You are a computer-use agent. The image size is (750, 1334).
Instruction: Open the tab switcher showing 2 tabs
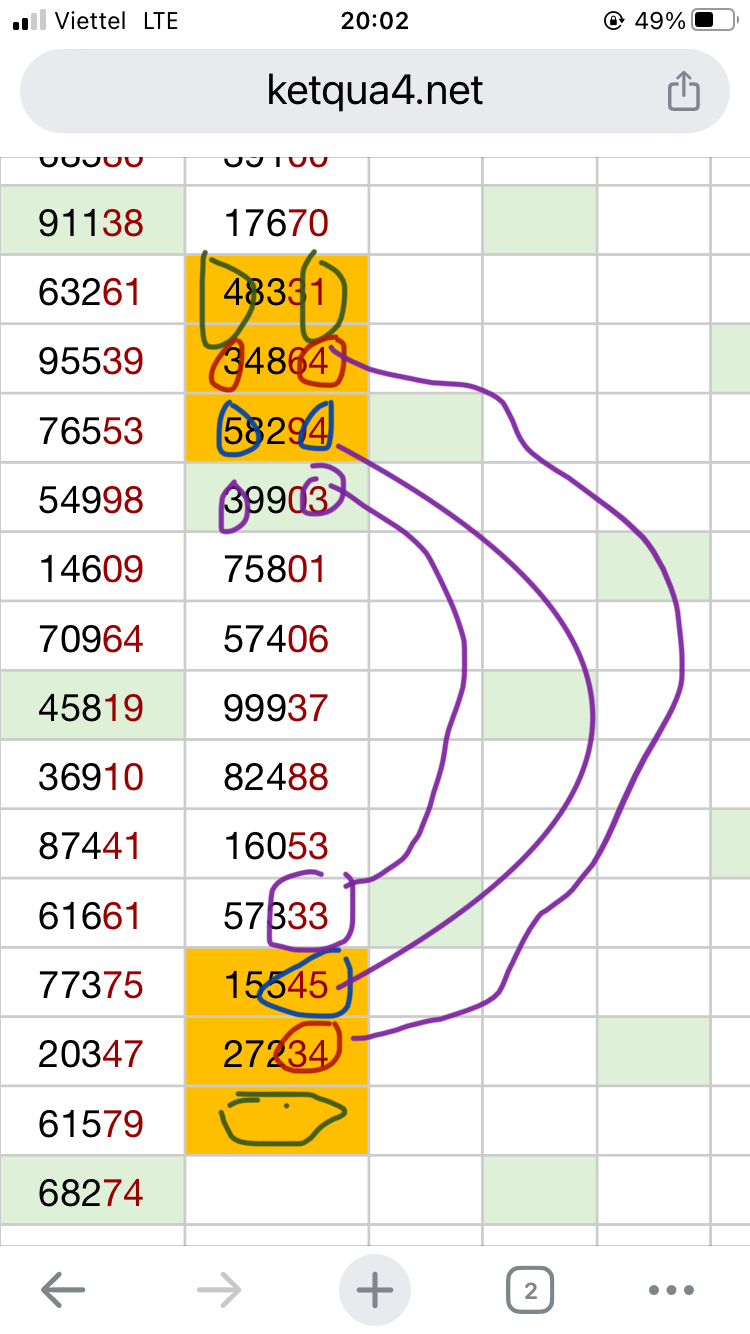(x=530, y=1291)
